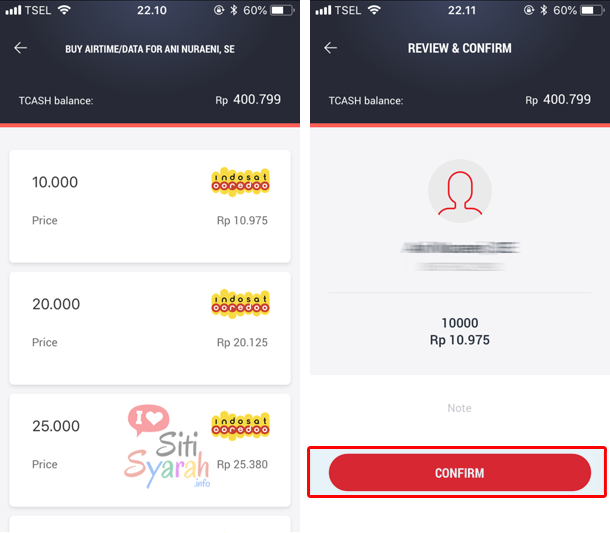Choose the 20.000 package priced Rp 20.125
Viewport: 610px width, 533px height.
pyautogui.click(x=150, y=327)
